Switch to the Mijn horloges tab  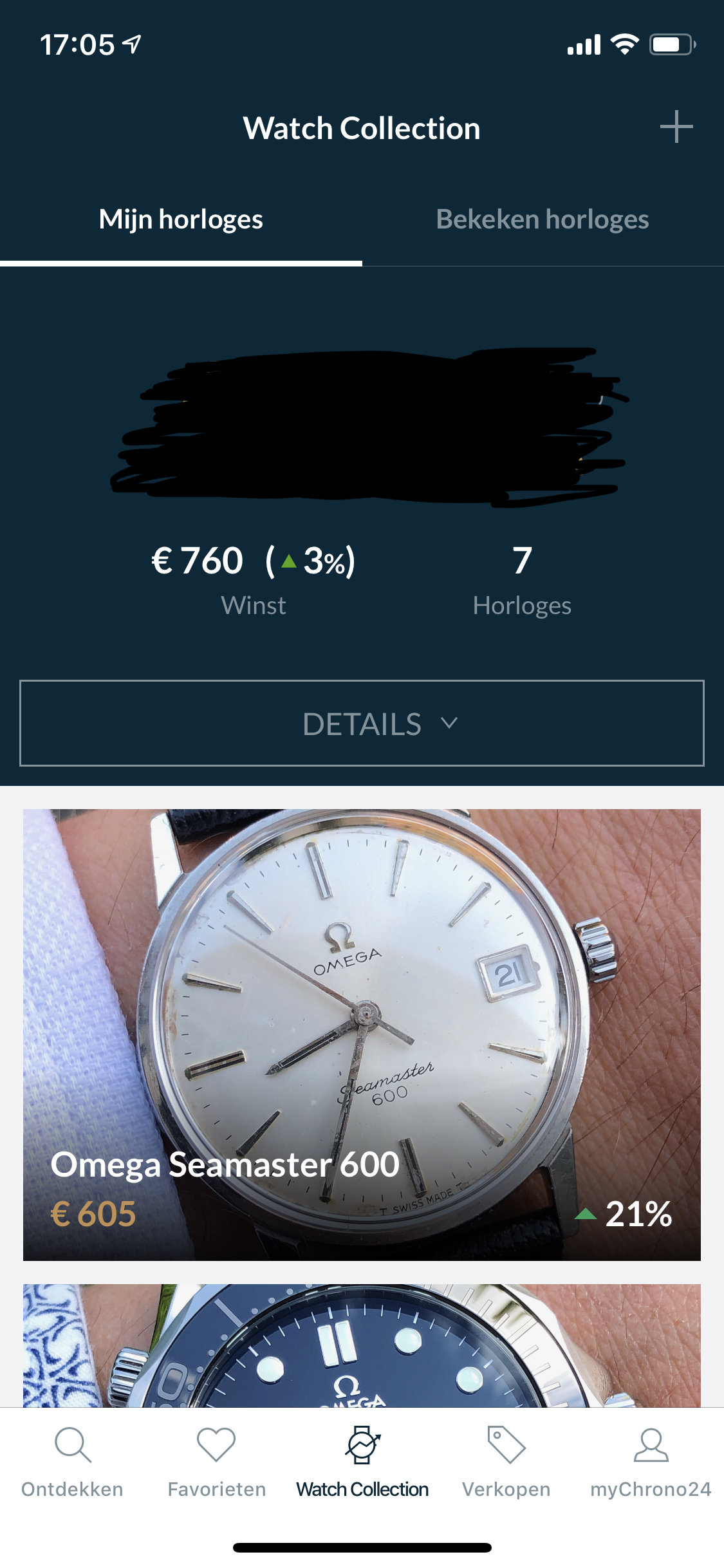(x=181, y=220)
